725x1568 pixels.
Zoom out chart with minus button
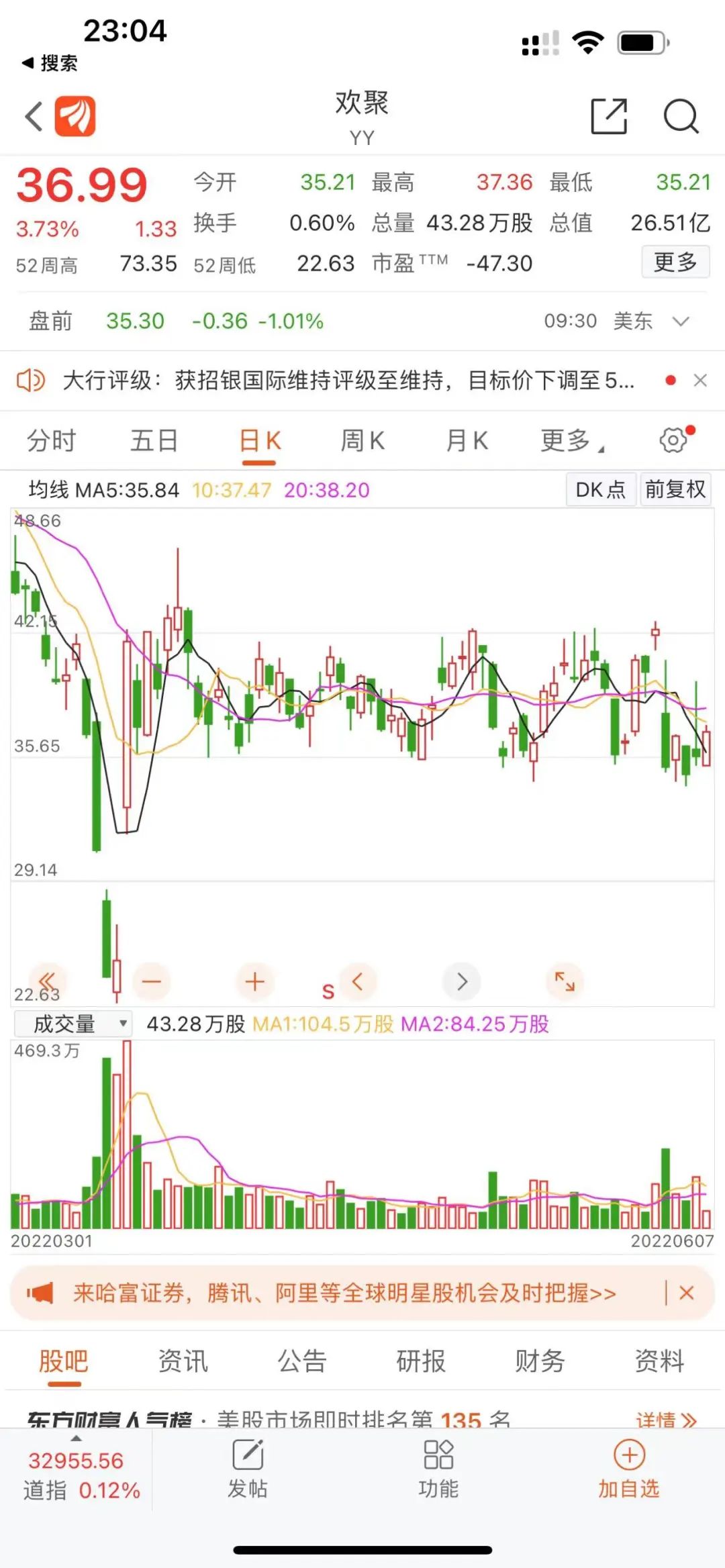click(x=152, y=982)
